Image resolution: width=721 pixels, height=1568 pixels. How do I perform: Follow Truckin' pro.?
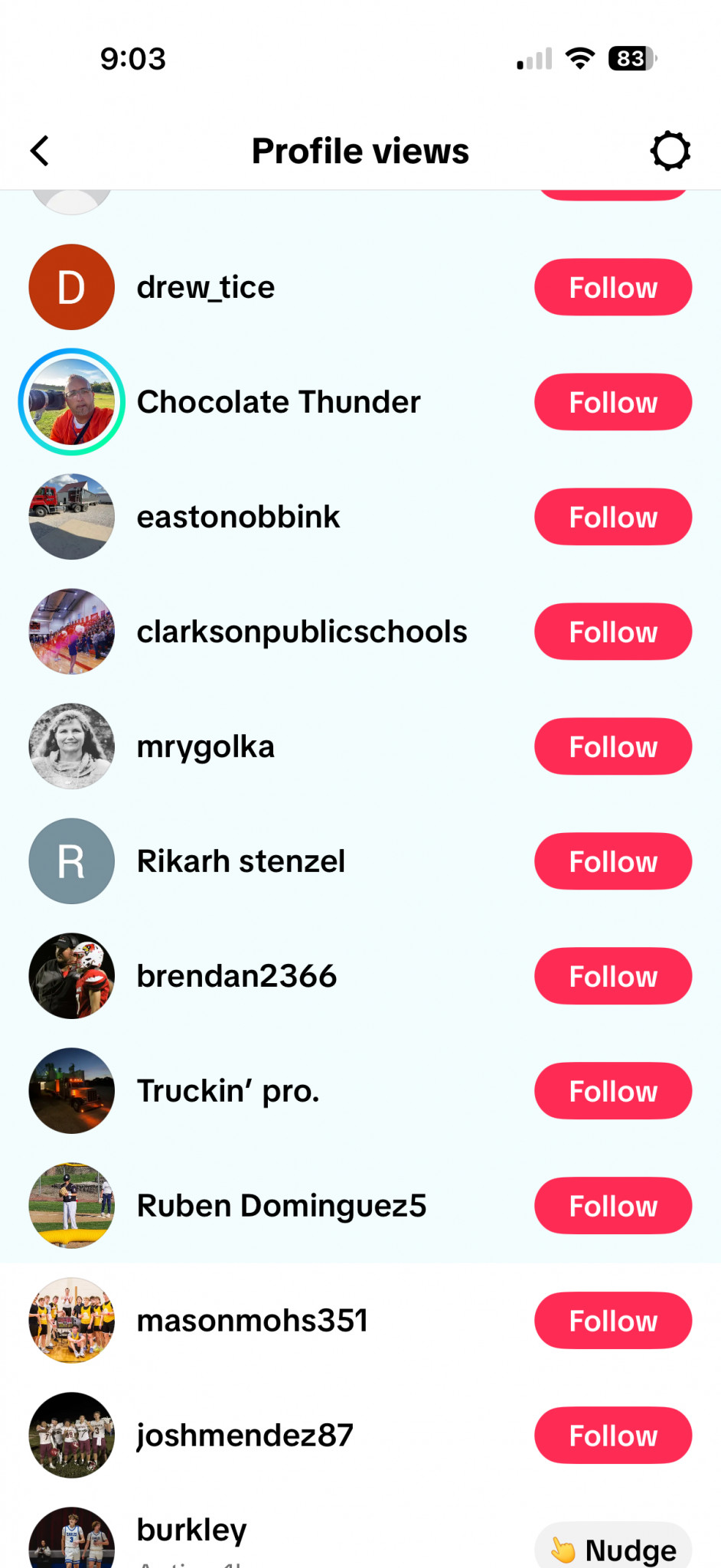point(613,1091)
